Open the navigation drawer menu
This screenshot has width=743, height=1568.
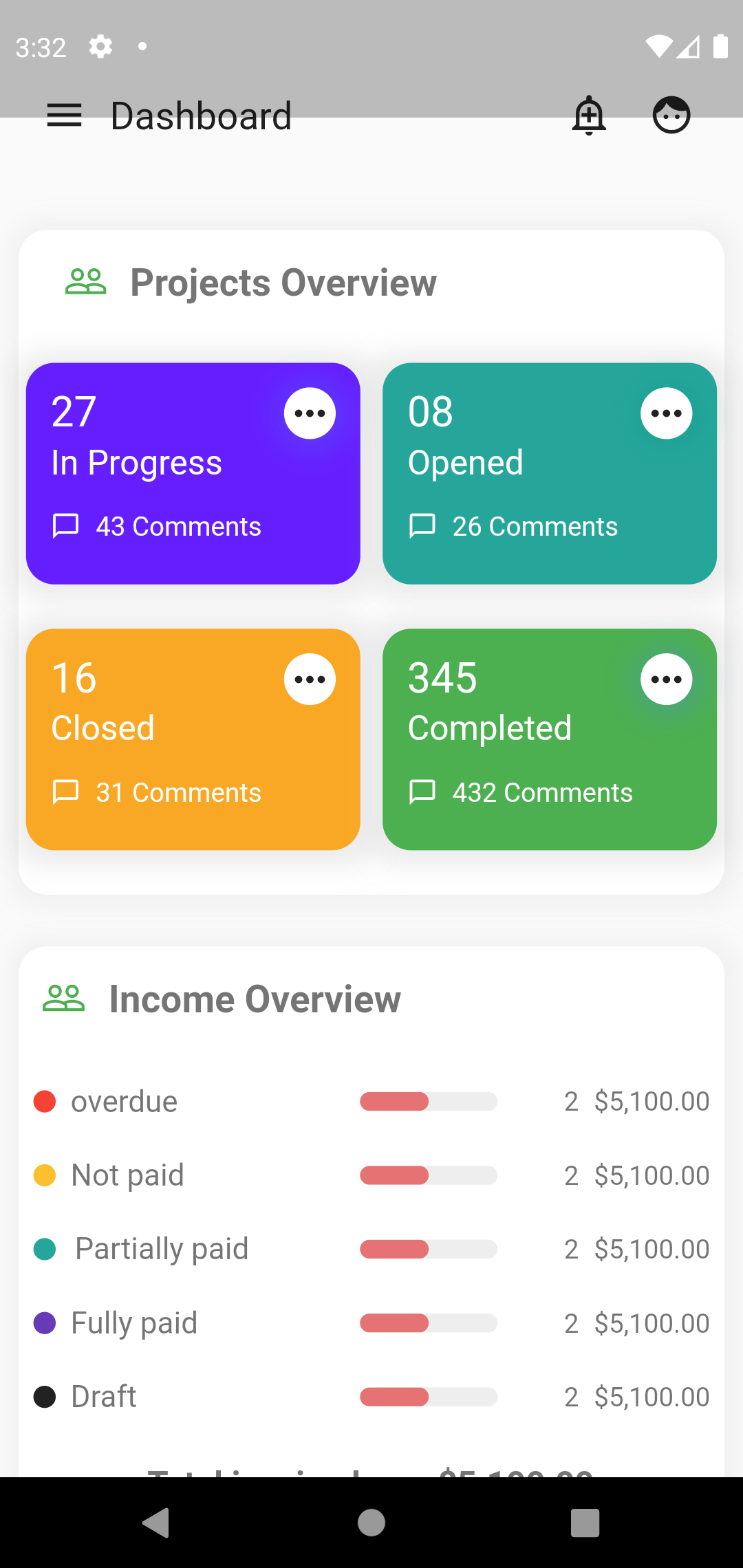(64, 116)
